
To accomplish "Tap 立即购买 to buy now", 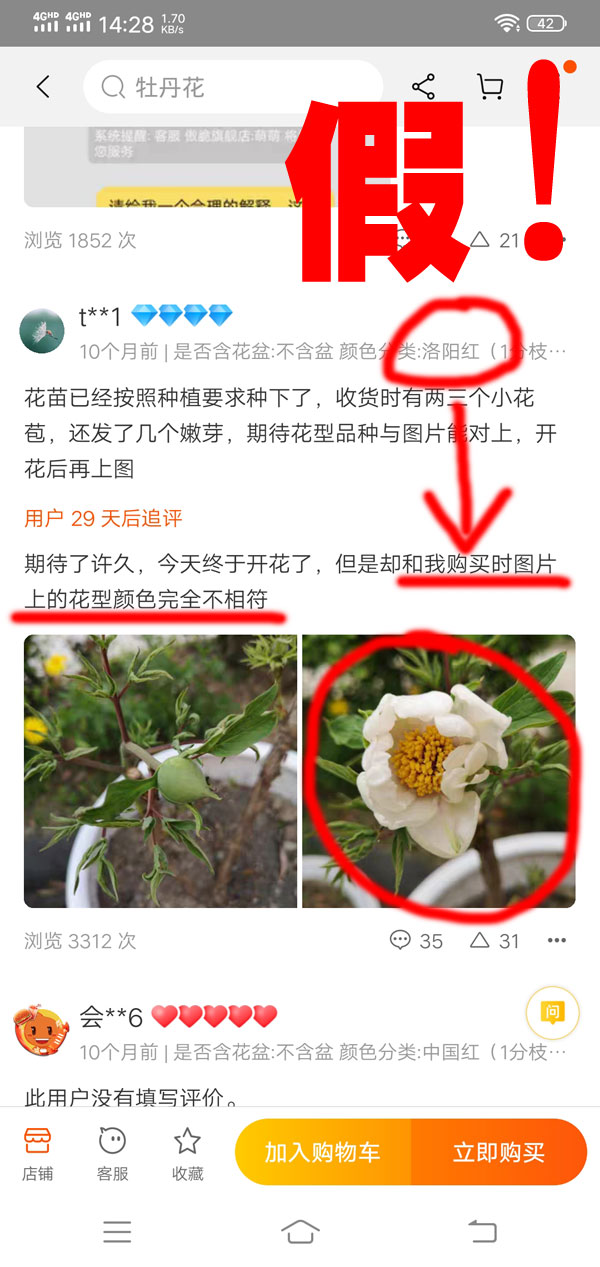I will pyautogui.click(x=499, y=1152).
